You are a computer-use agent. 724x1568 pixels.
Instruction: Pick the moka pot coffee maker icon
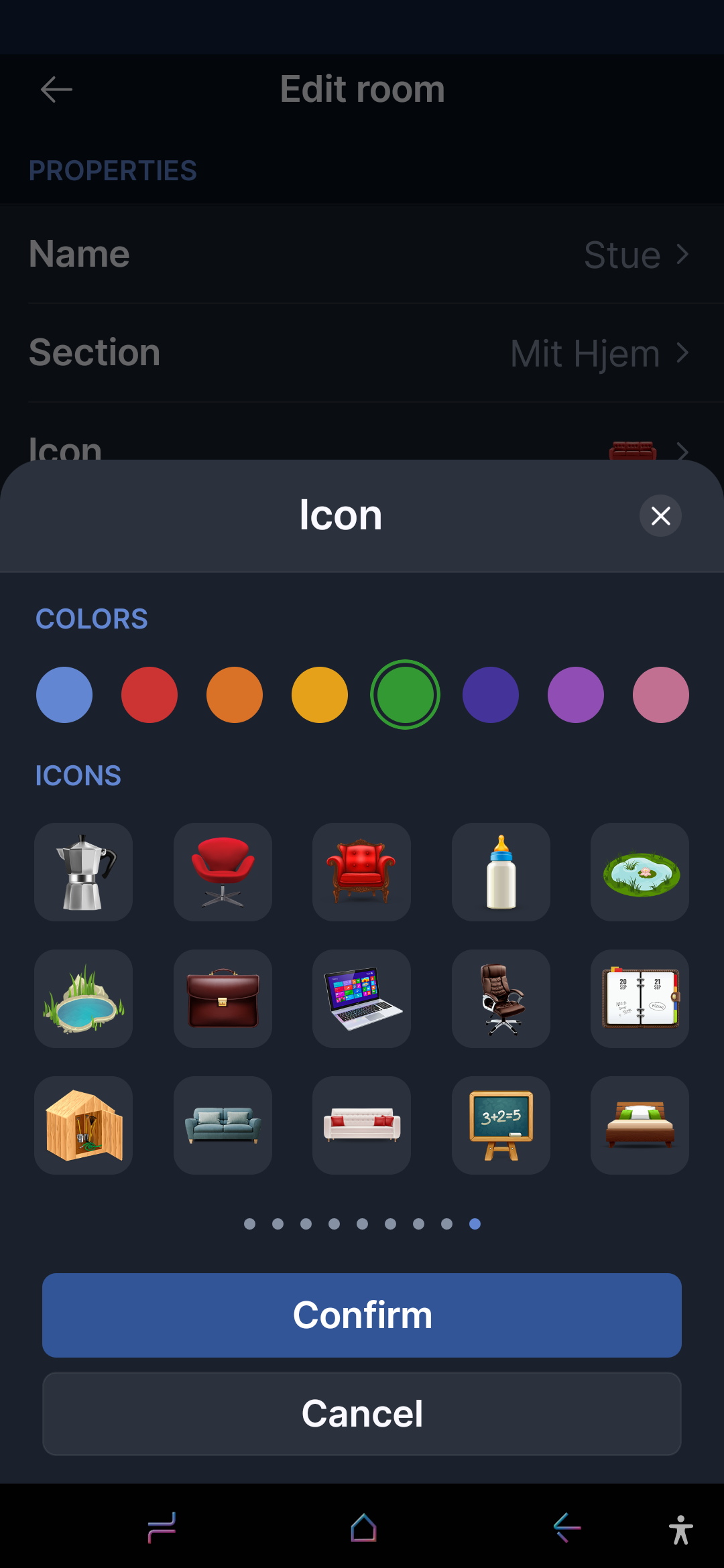coord(84,872)
